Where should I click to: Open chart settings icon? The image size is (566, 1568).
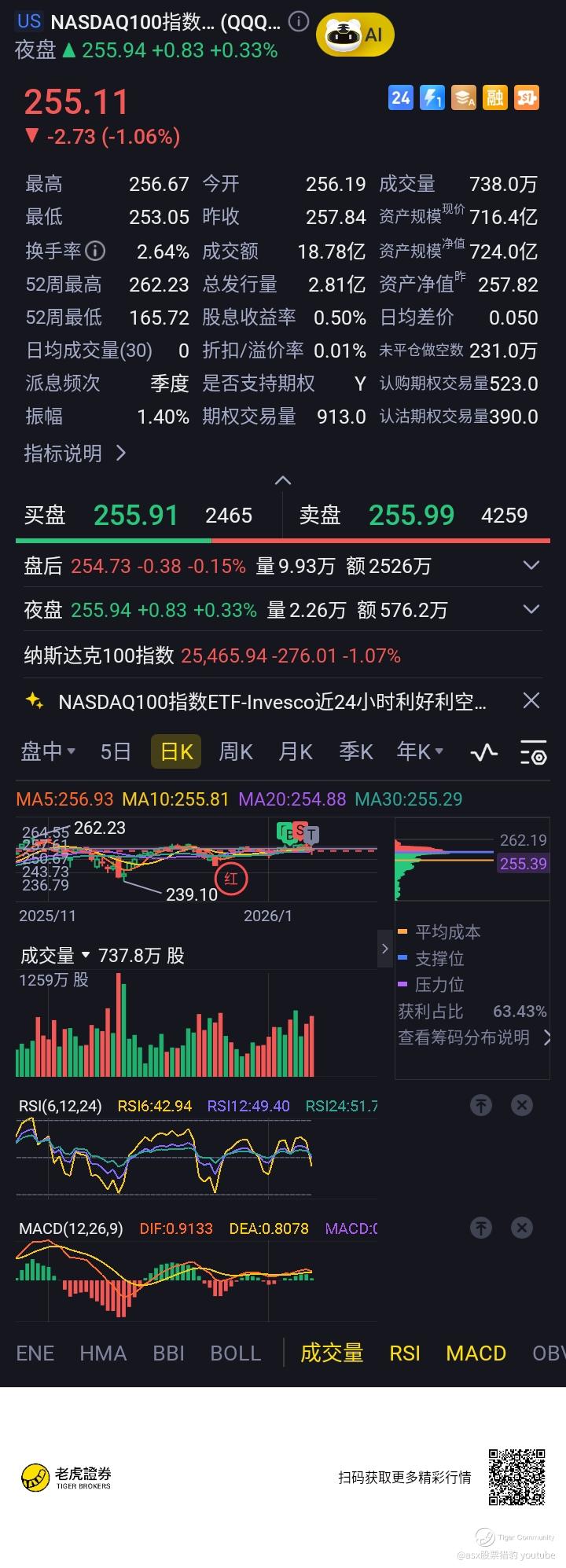(x=534, y=752)
